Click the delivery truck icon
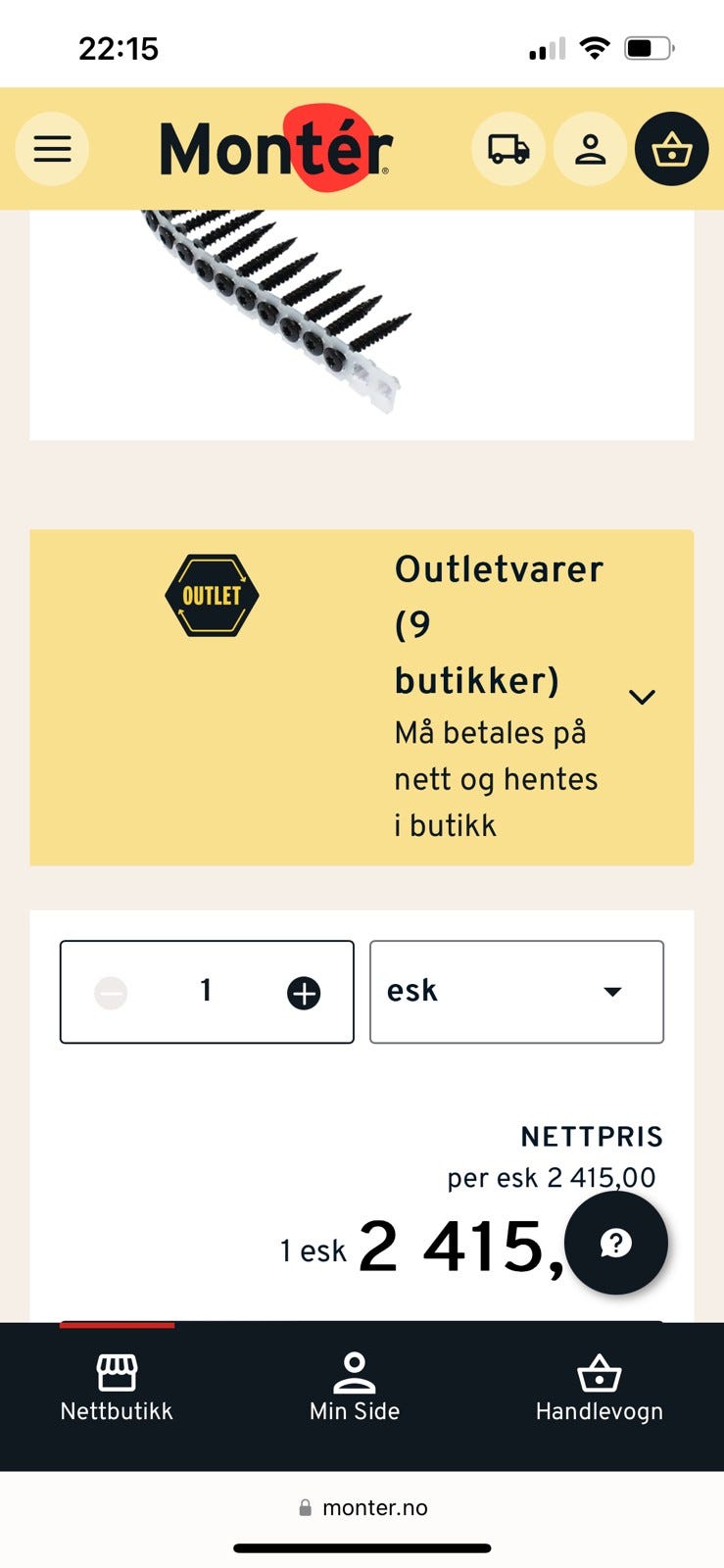The image size is (724, 1568). coord(507,148)
